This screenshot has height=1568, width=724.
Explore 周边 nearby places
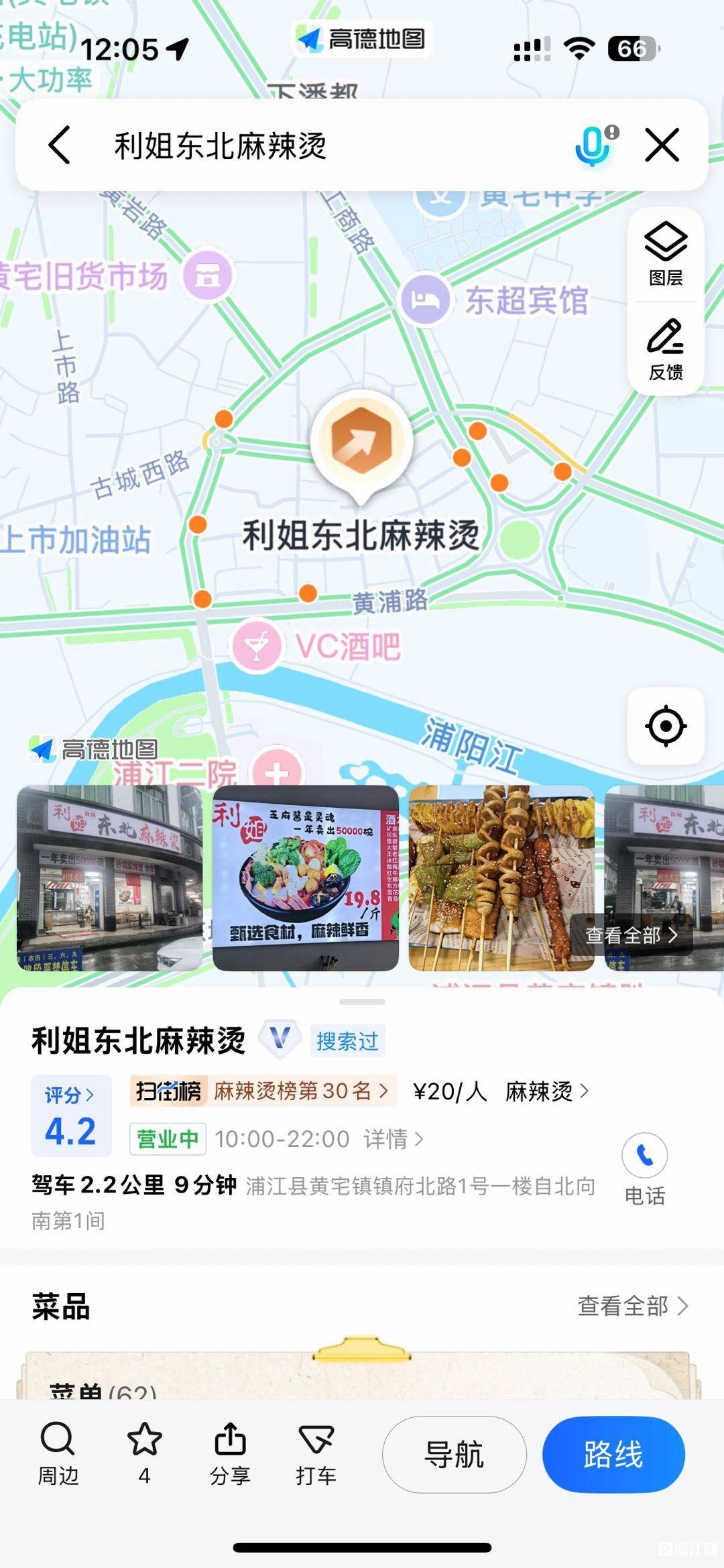coord(58,1453)
